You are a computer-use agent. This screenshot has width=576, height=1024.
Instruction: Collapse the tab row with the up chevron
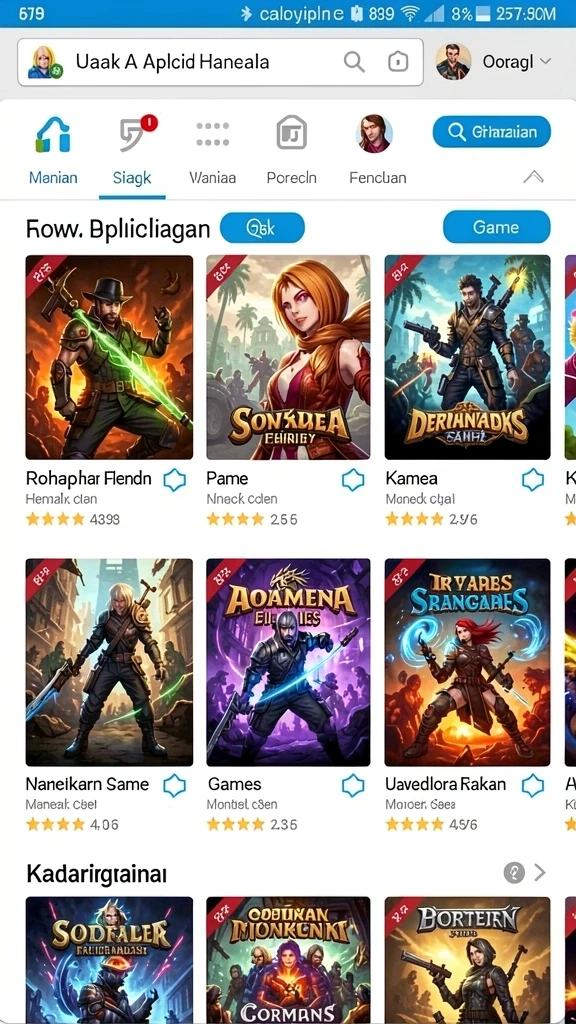pyautogui.click(x=534, y=176)
